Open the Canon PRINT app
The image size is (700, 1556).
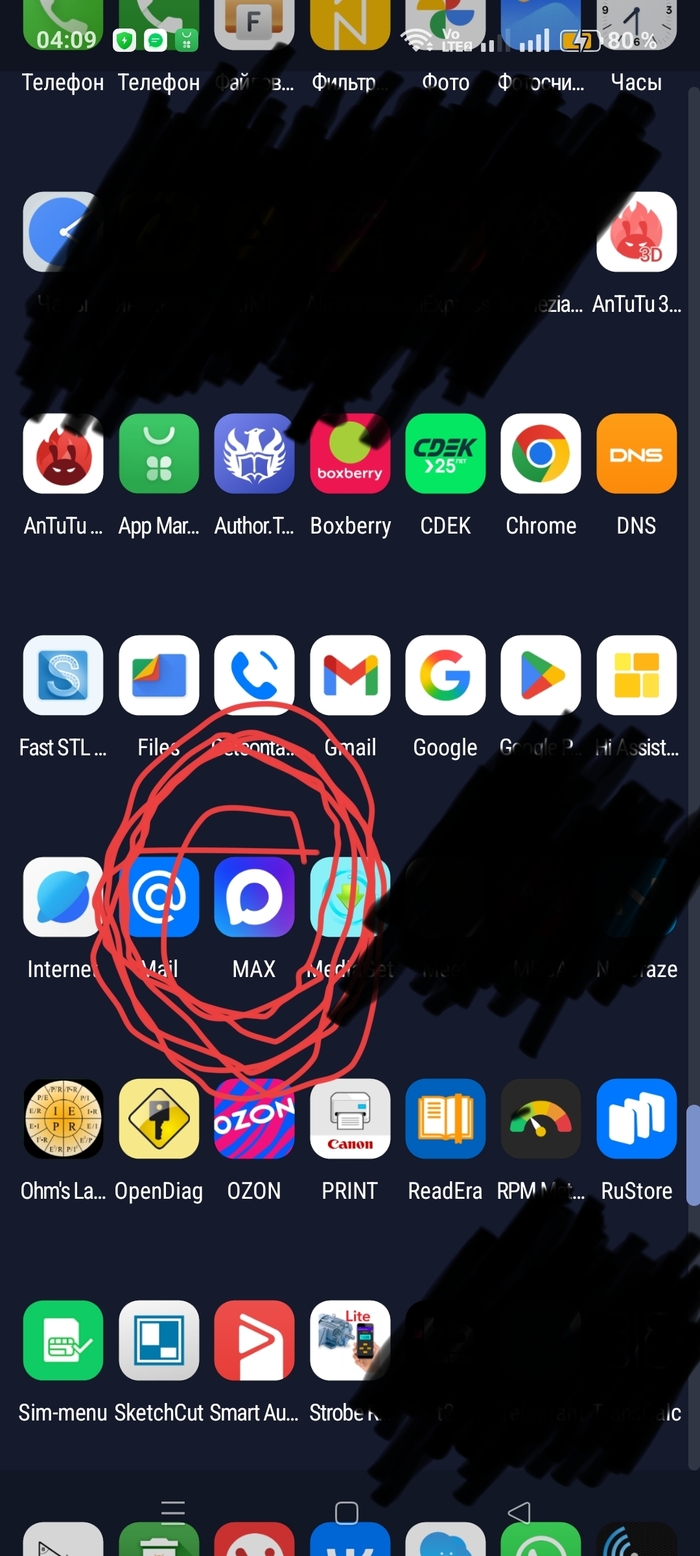click(x=350, y=1119)
